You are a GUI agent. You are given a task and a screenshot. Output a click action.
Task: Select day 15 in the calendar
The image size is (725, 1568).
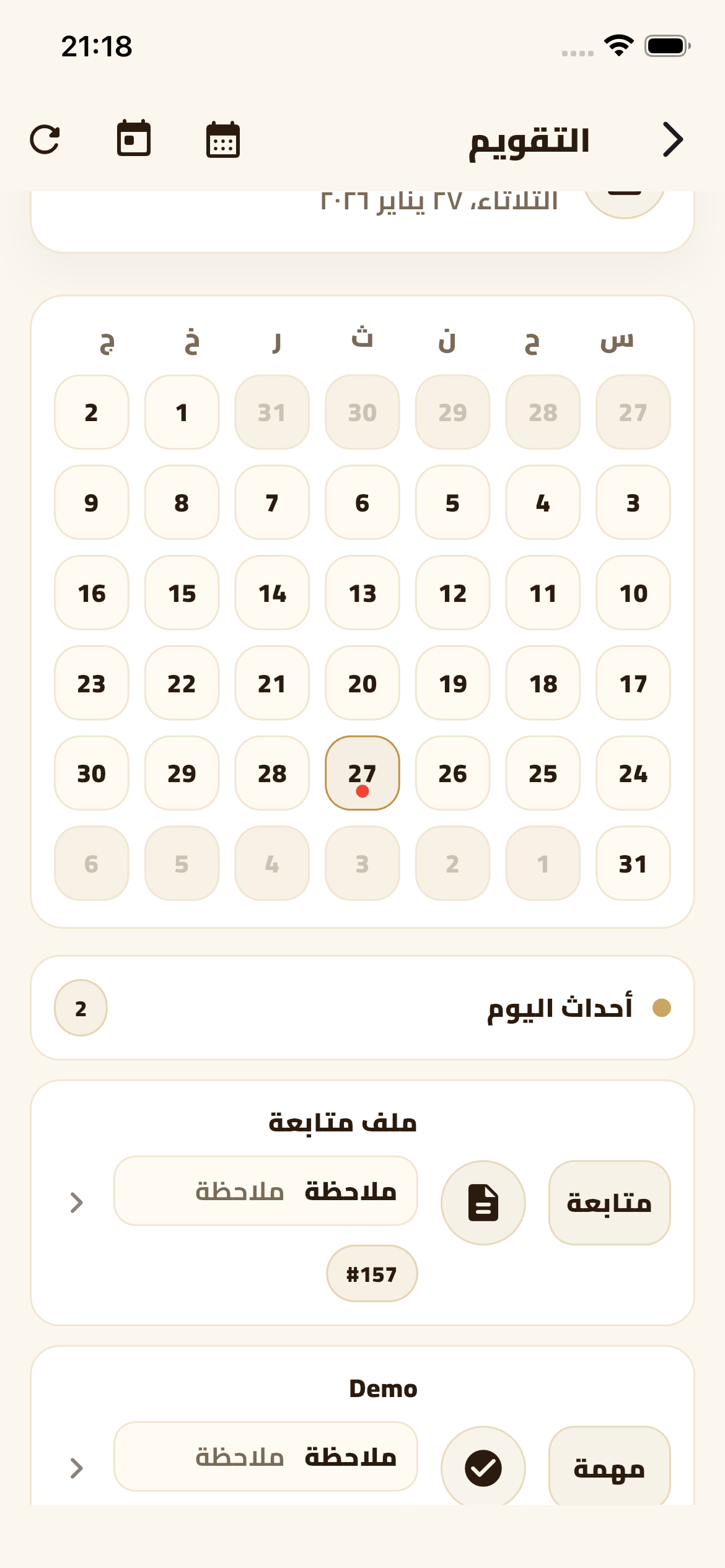[182, 593]
